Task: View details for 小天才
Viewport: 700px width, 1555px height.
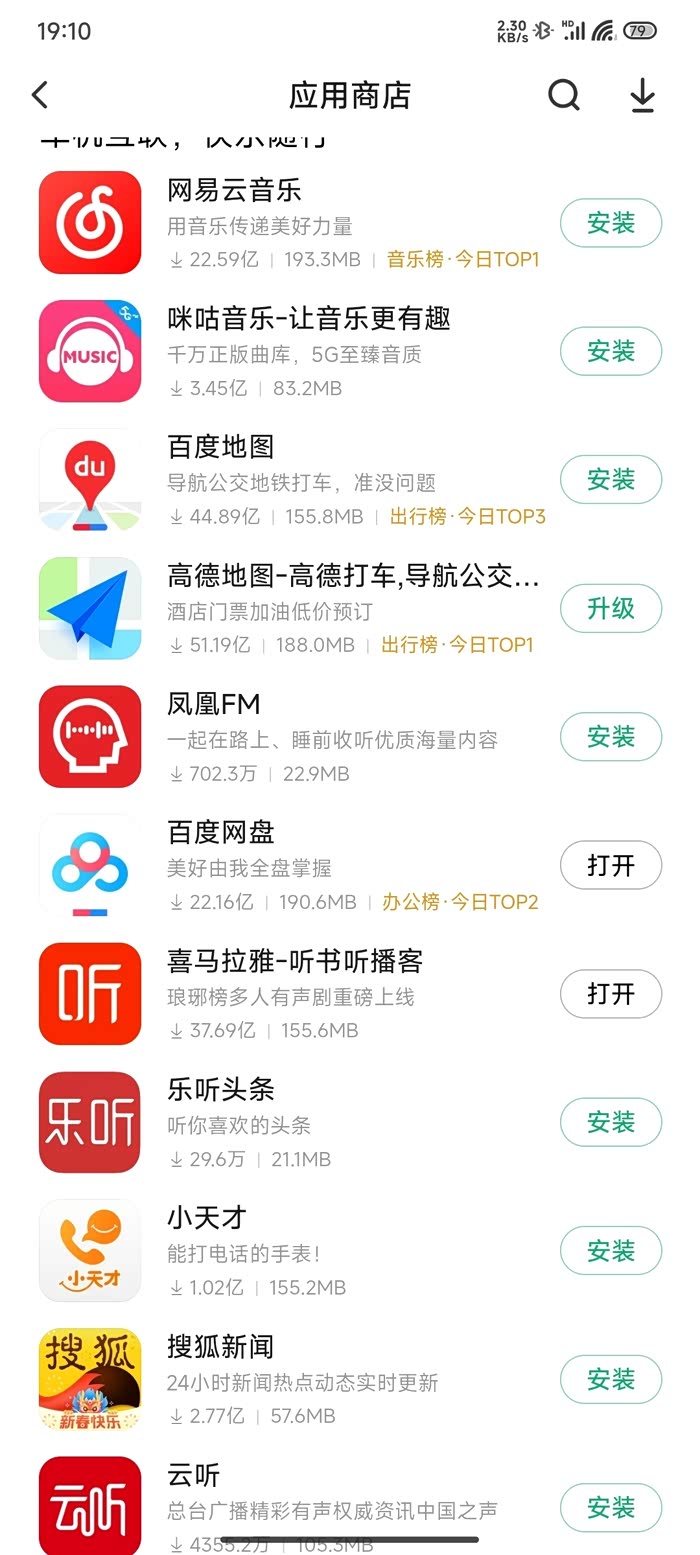Action: pyautogui.click(x=207, y=1218)
